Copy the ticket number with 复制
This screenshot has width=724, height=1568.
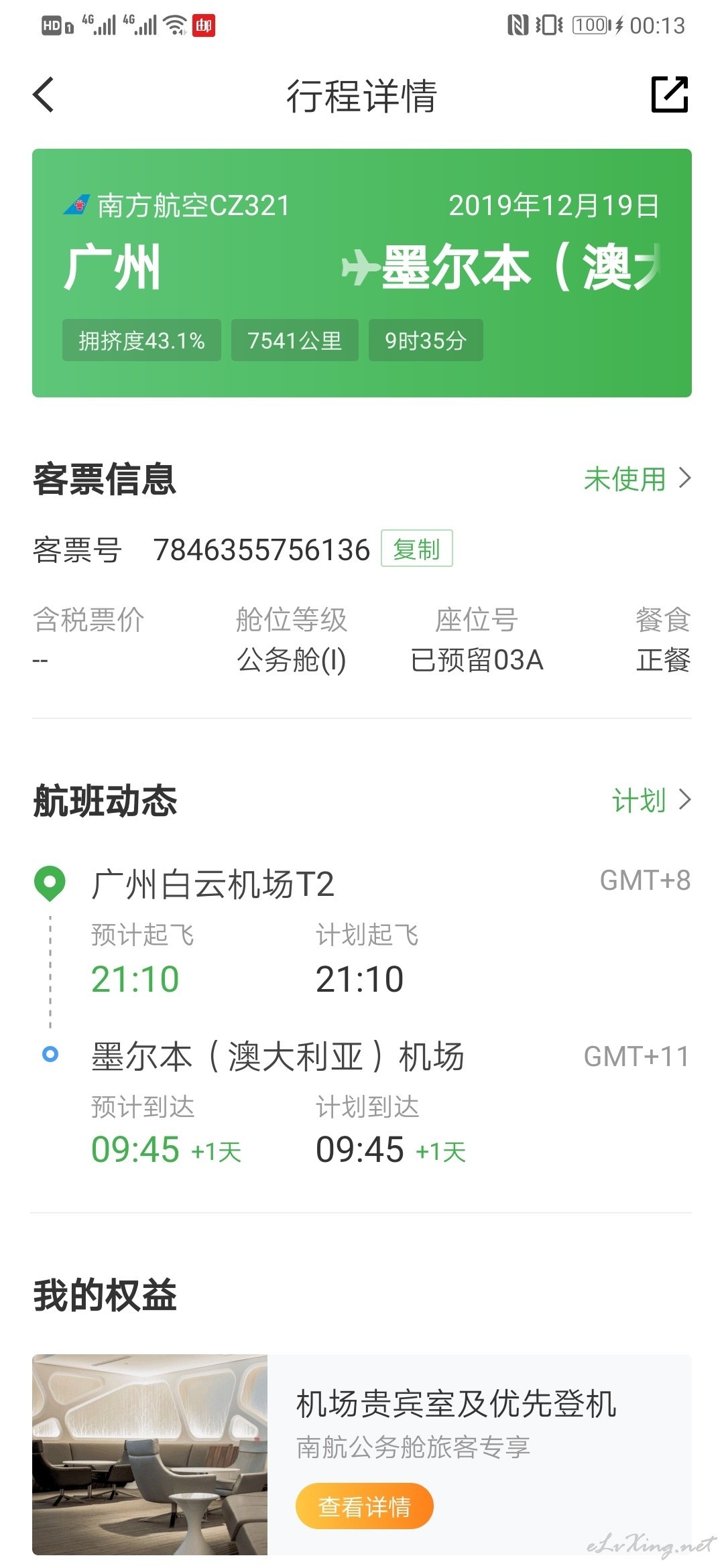point(416,548)
